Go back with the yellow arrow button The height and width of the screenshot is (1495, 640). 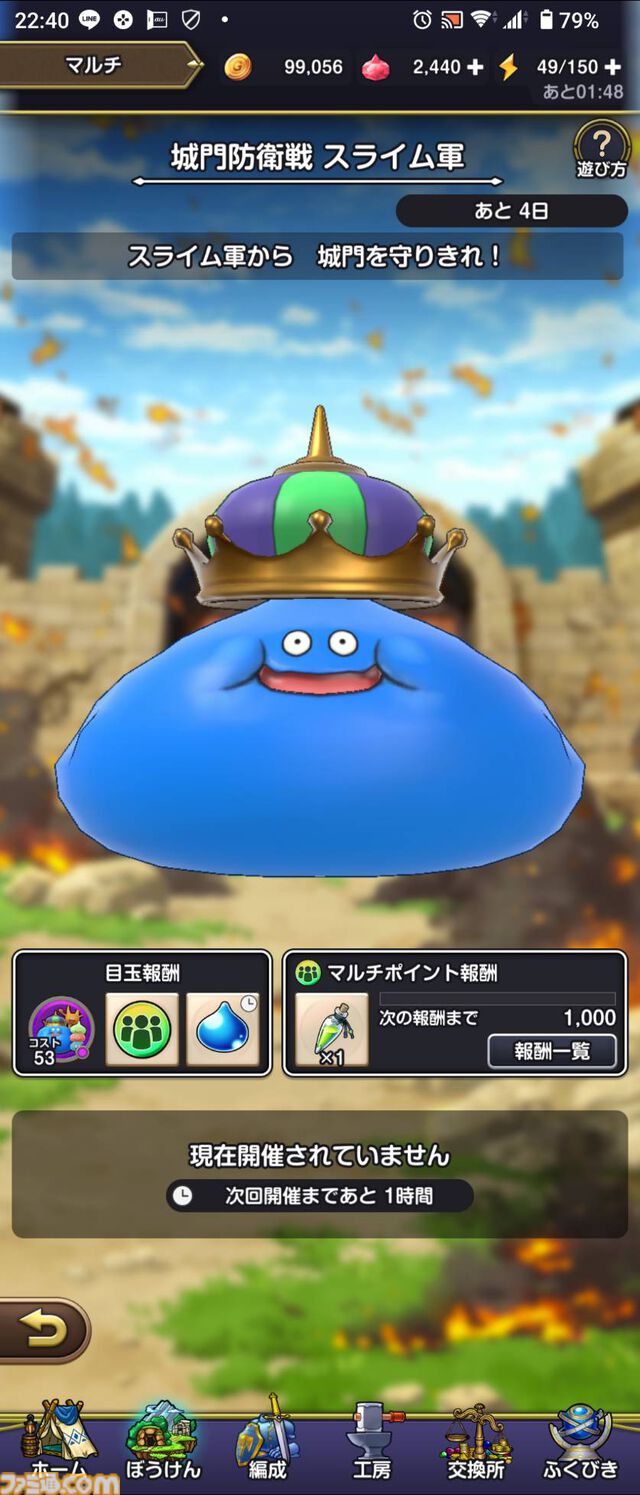tap(43, 1330)
